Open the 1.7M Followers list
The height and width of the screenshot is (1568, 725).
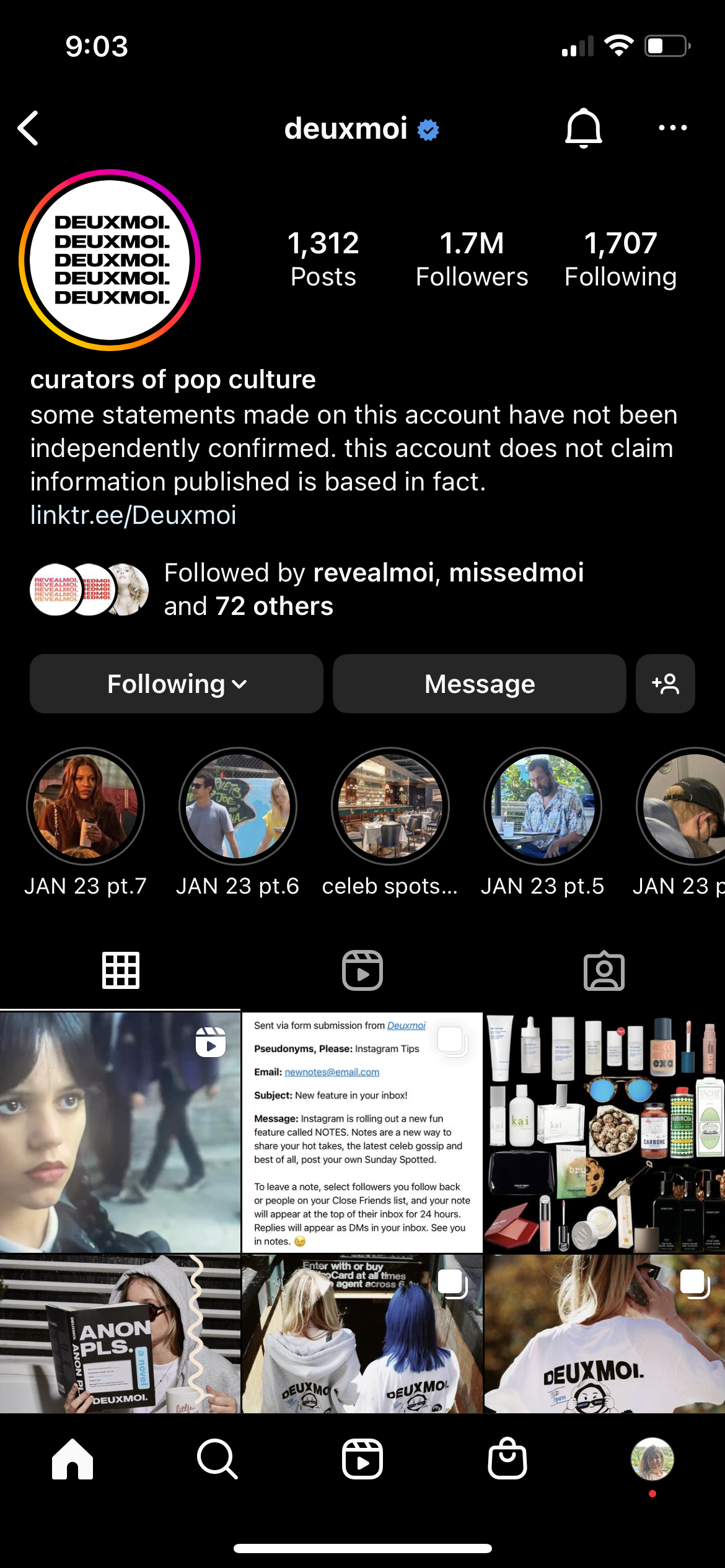point(472,259)
